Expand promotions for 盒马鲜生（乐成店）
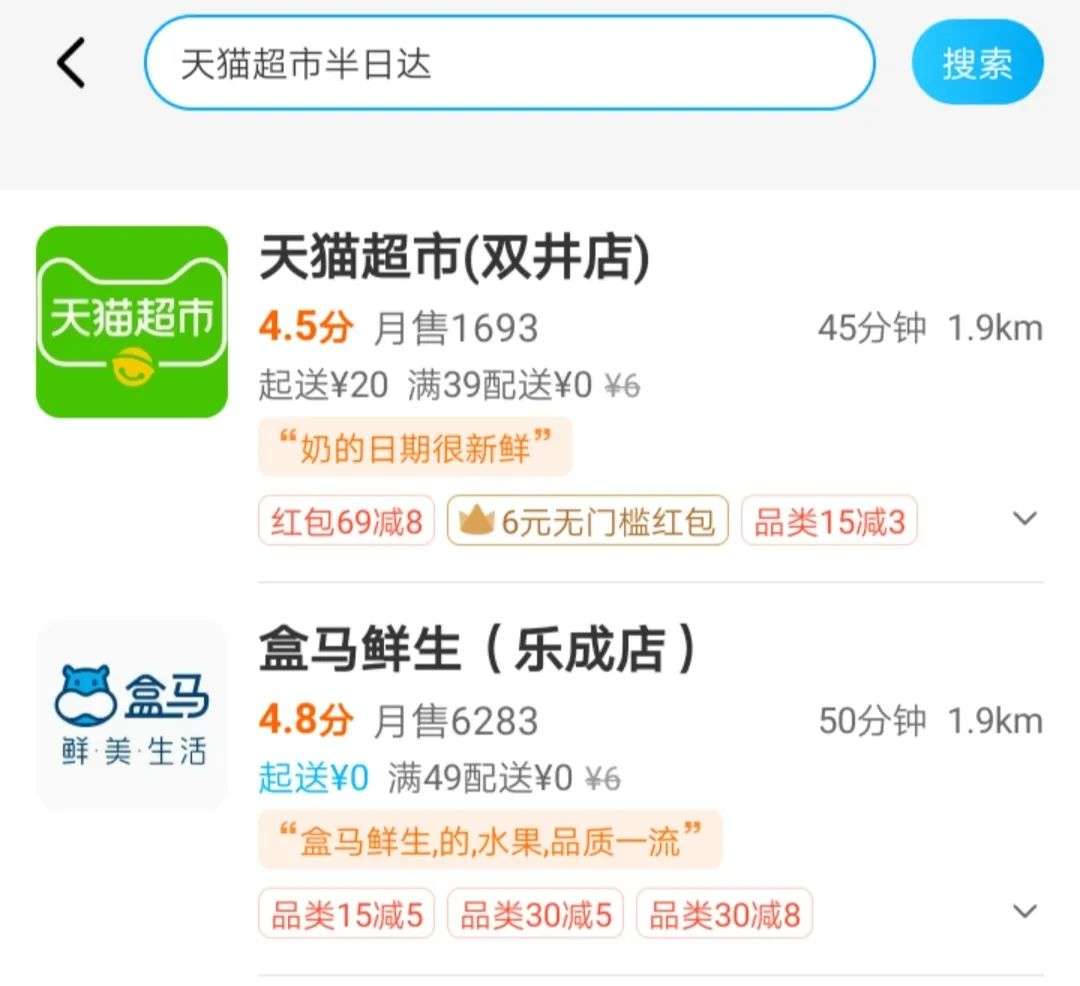Image resolution: width=1080 pixels, height=986 pixels. tap(1025, 911)
